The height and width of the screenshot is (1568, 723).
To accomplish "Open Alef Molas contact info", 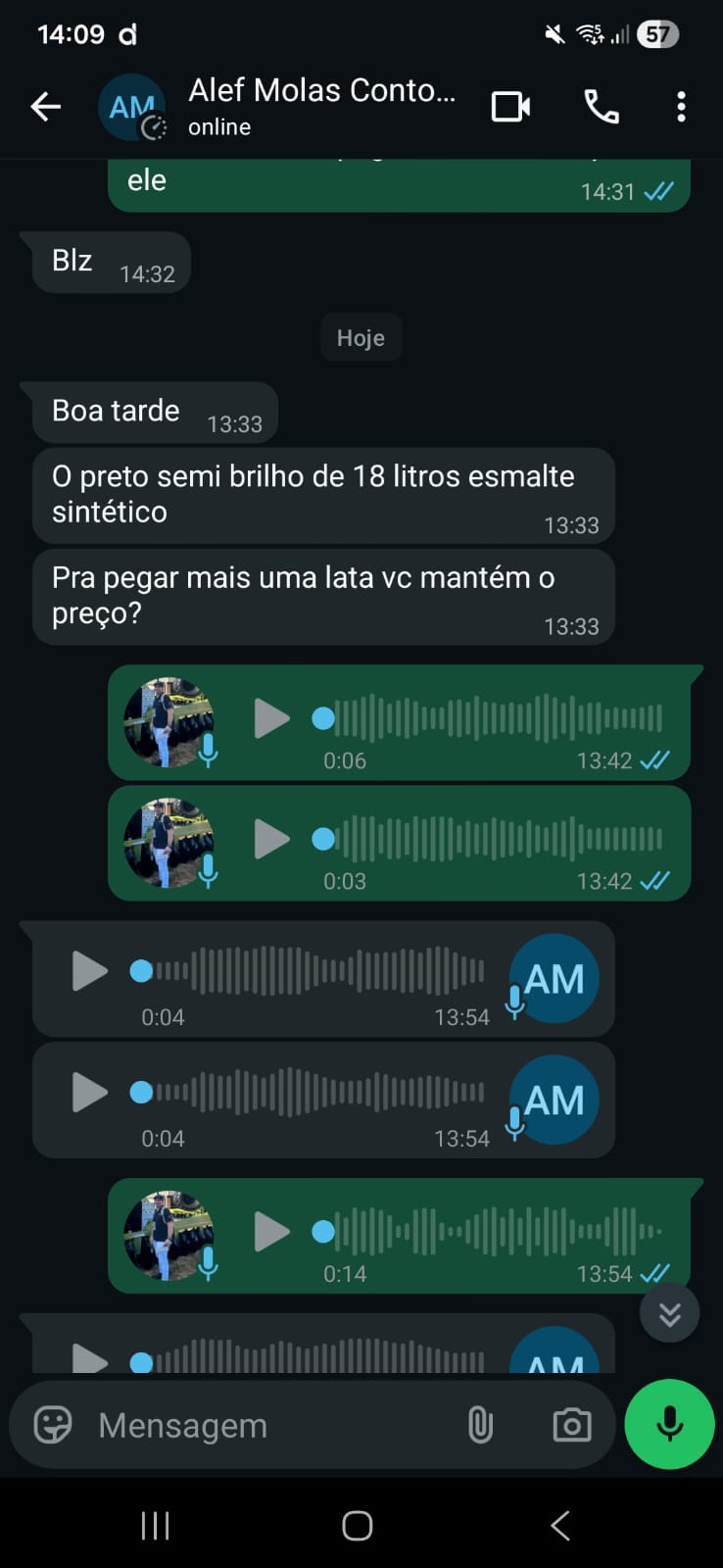I will coord(321,106).
